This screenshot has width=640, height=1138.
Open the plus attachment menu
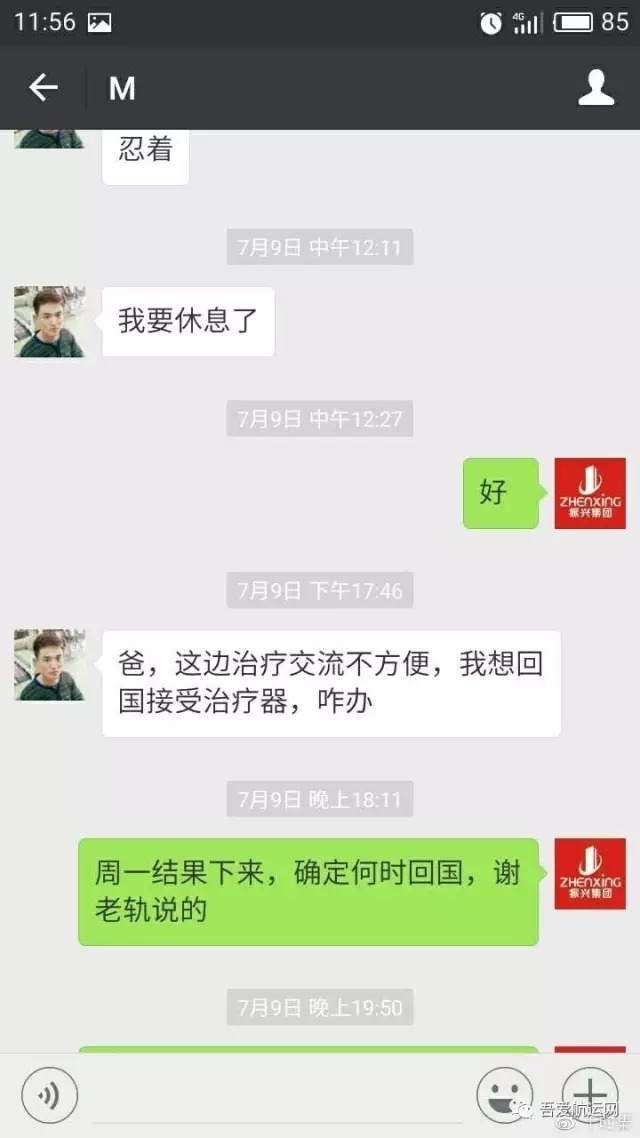589,1094
